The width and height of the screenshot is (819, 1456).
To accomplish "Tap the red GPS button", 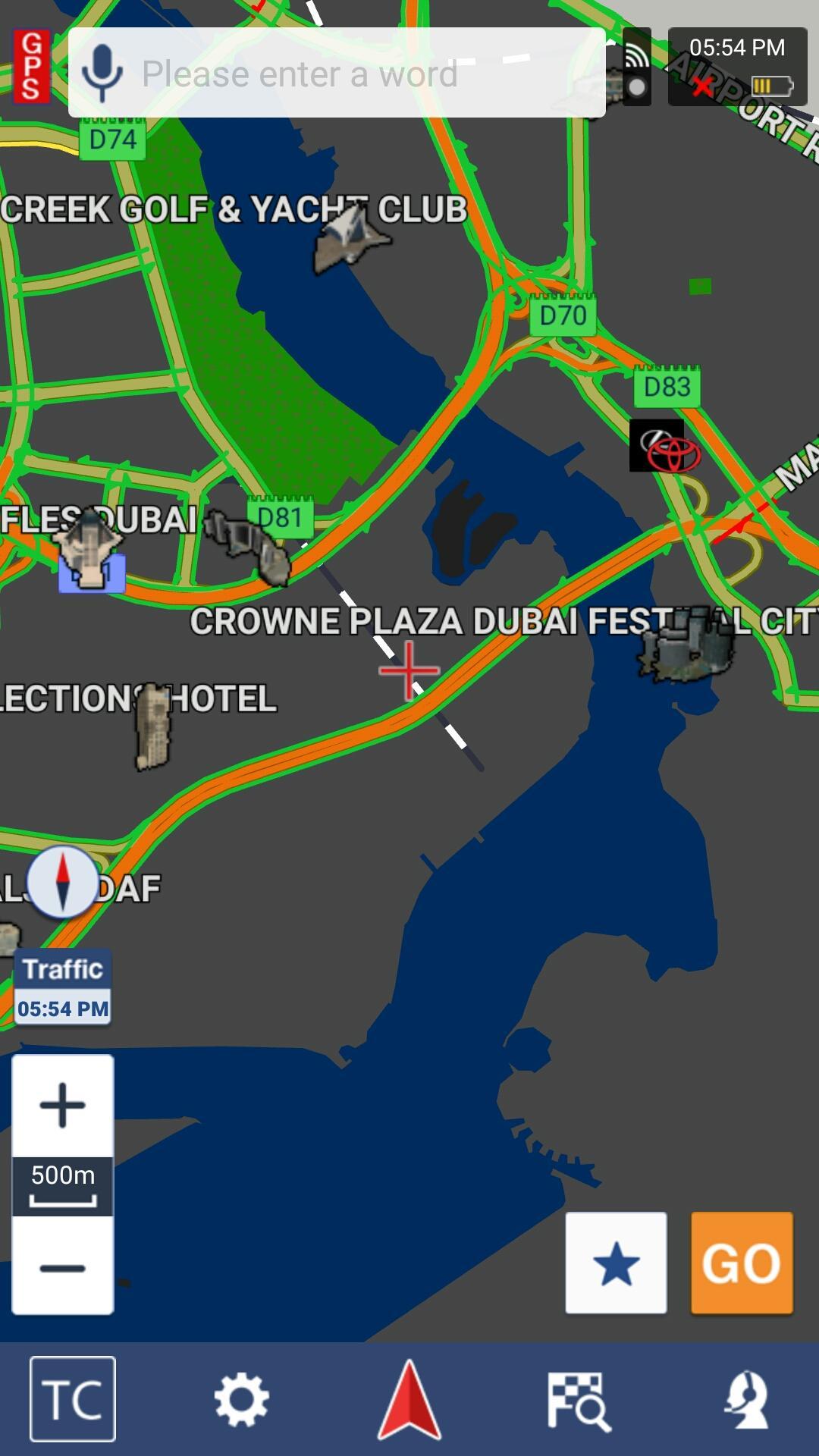I will [x=31, y=67].
